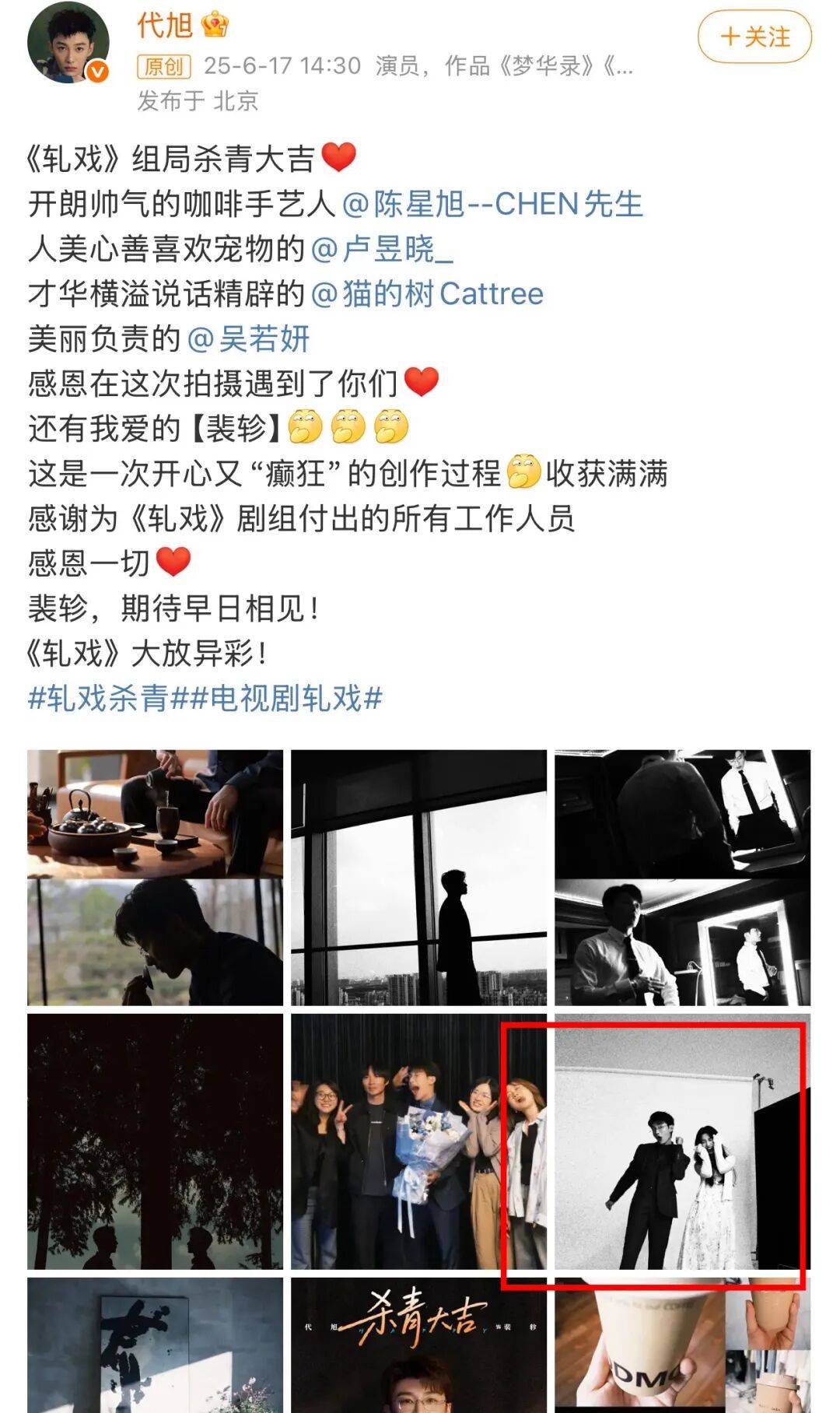Open the calligraphy wall photo
Viewport: 840px width, 1413px height.
155,1346
